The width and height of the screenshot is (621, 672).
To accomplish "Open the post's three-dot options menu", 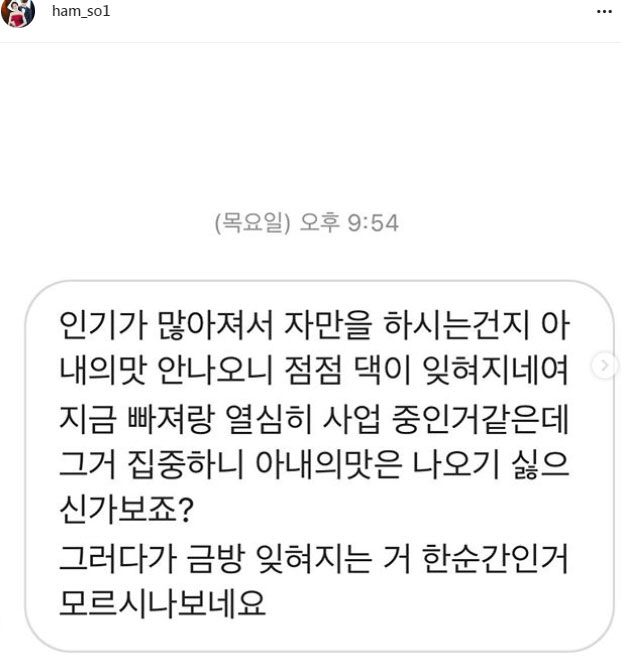I will click(603, 11).
